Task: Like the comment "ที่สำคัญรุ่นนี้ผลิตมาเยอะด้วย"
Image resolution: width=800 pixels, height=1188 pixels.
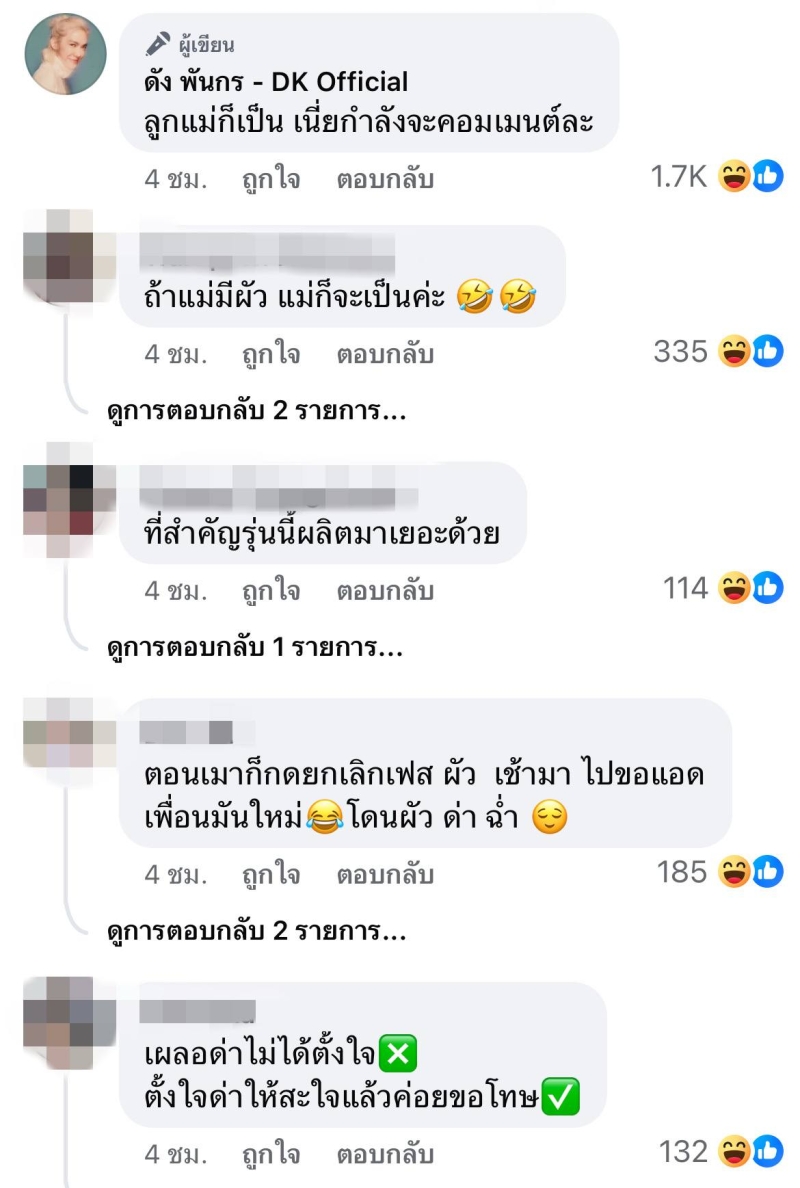Action: [270, 591]
